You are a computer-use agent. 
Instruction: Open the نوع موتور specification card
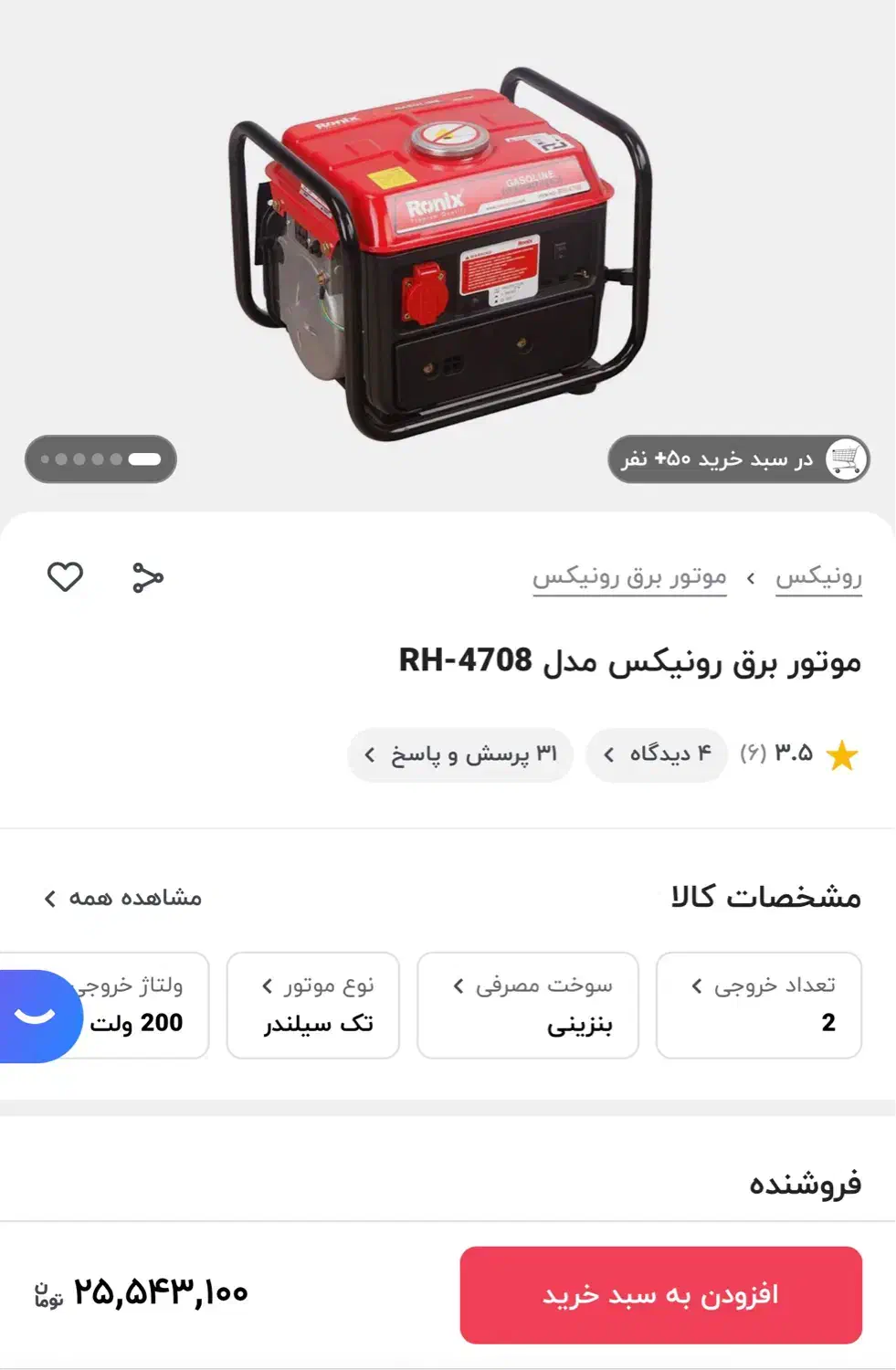[313, 1005]
